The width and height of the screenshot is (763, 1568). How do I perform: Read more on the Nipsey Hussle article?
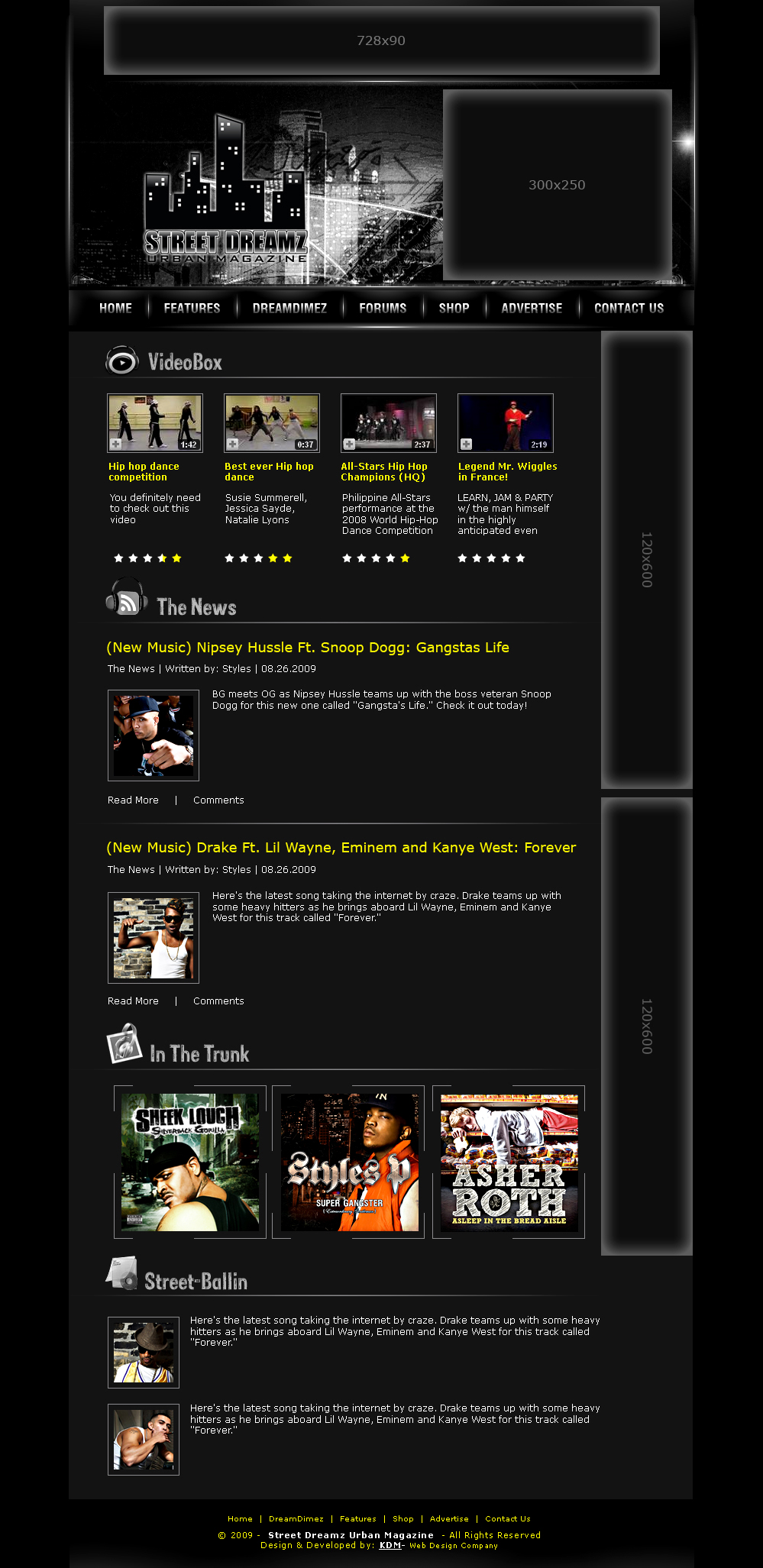point(133,800)
